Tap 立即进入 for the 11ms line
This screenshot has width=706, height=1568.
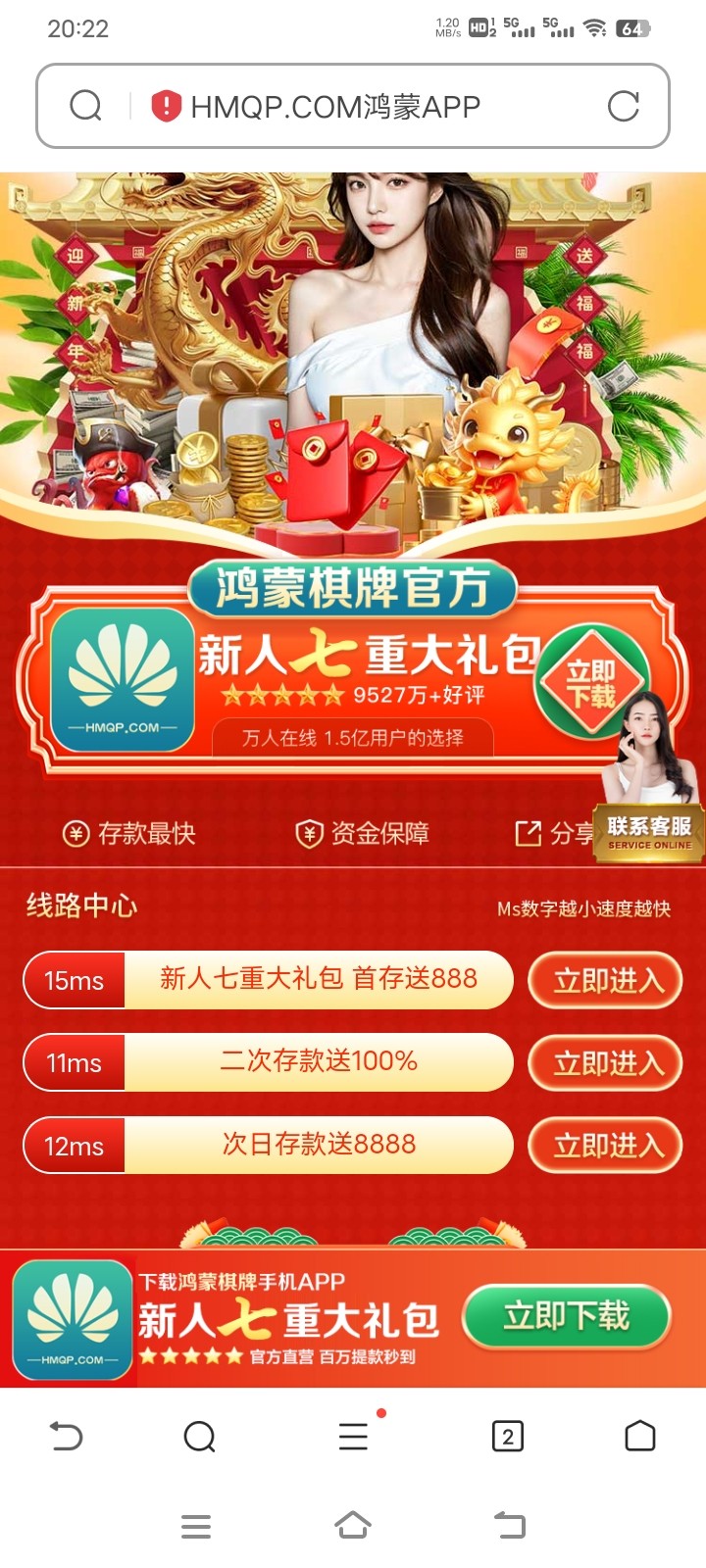click(x=607, y=1062)
